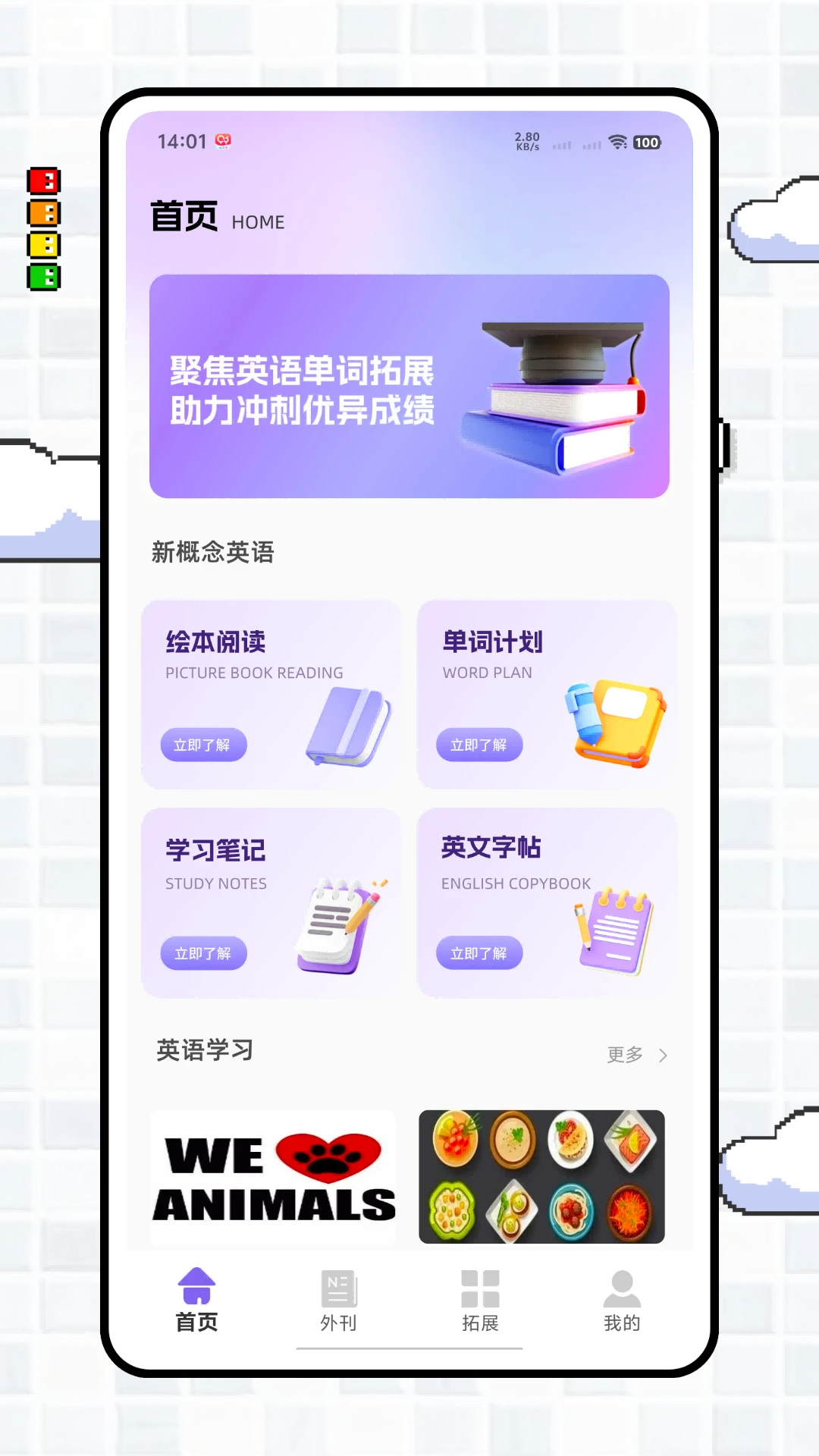
Task: Open the chevron arrow next to 更多
Action: [x=661, y=1054]
